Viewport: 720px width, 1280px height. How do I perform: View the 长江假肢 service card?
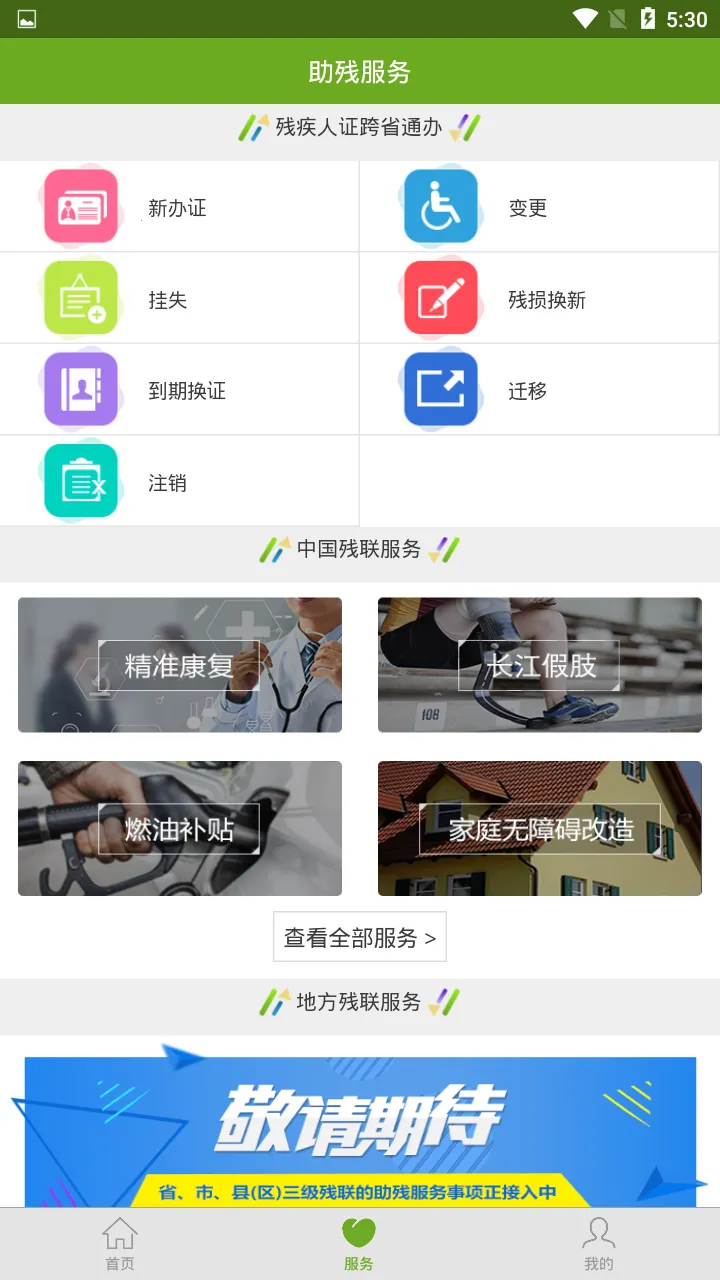pyautogui.click(x=540, y=665)
